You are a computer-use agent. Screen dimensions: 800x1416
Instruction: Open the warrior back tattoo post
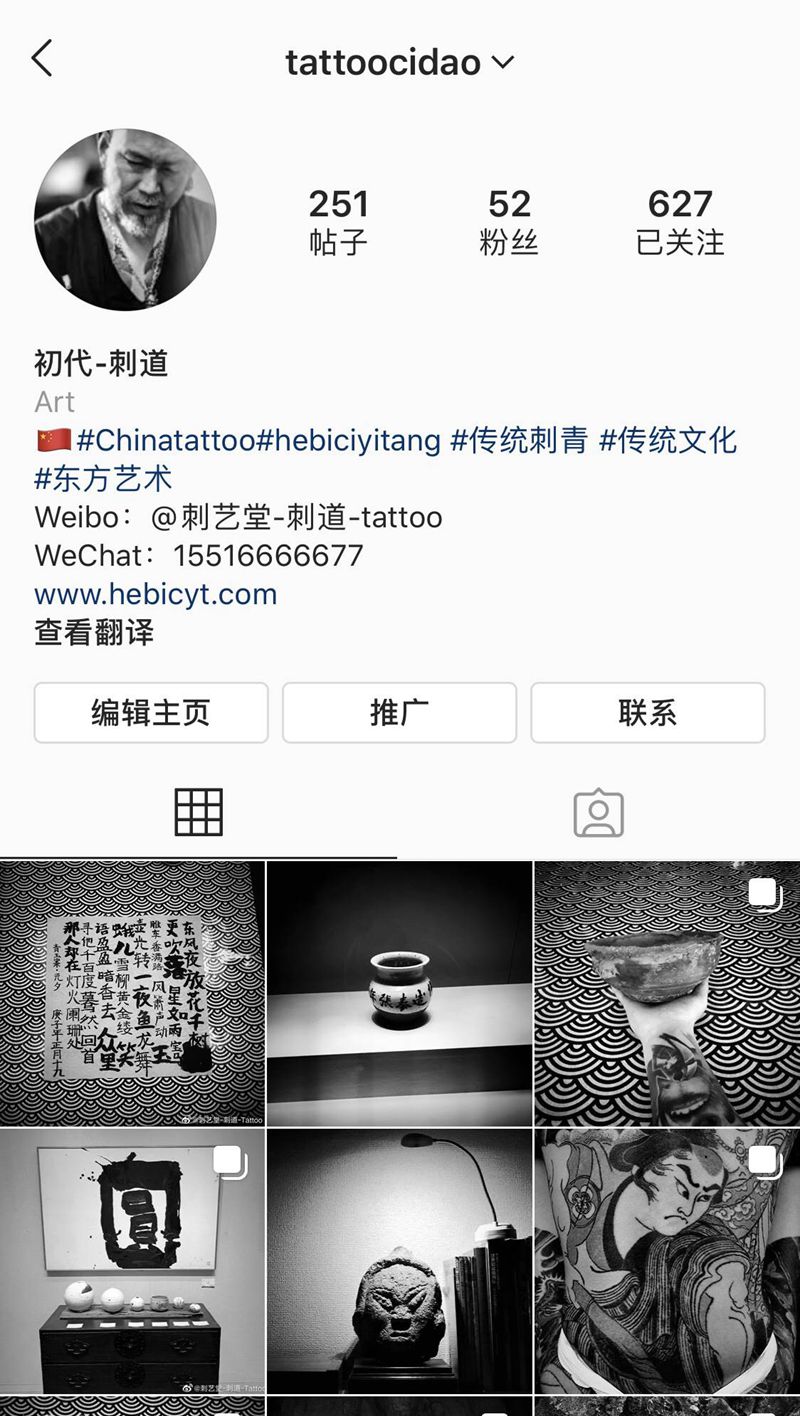[x=666, y=1261]
